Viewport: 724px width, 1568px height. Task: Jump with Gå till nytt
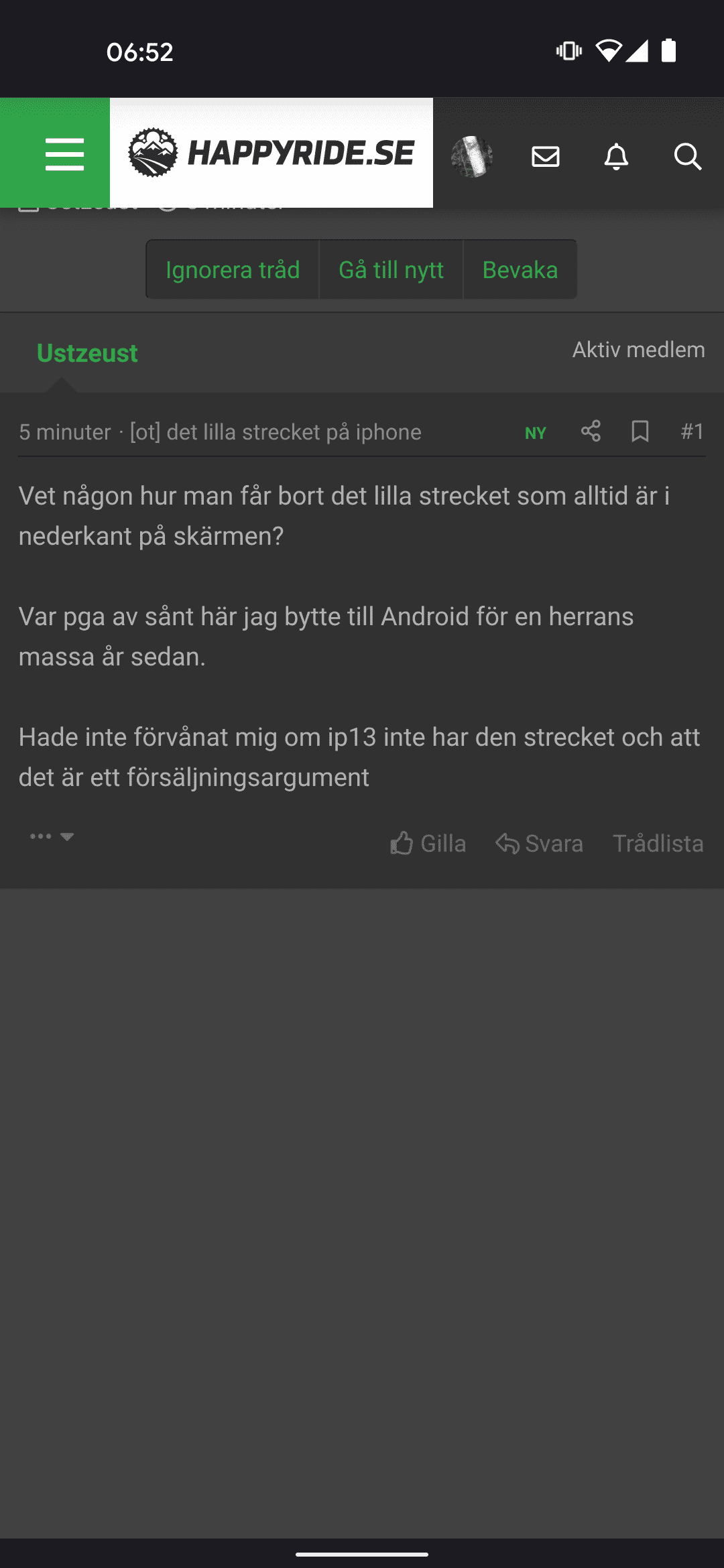391,270
